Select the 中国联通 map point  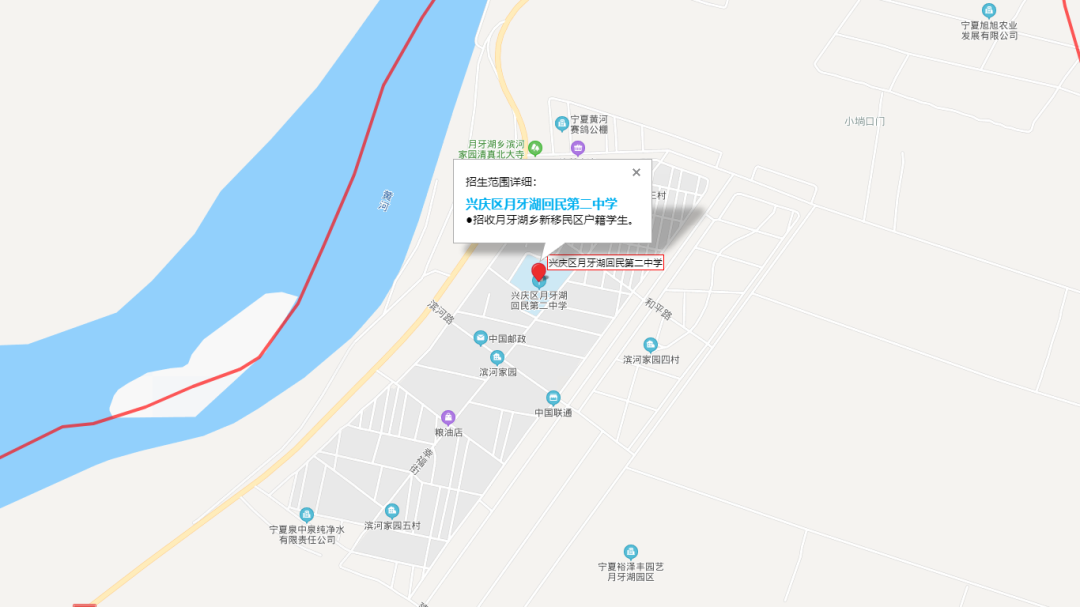pyautogui.click(x=553, y=398)
